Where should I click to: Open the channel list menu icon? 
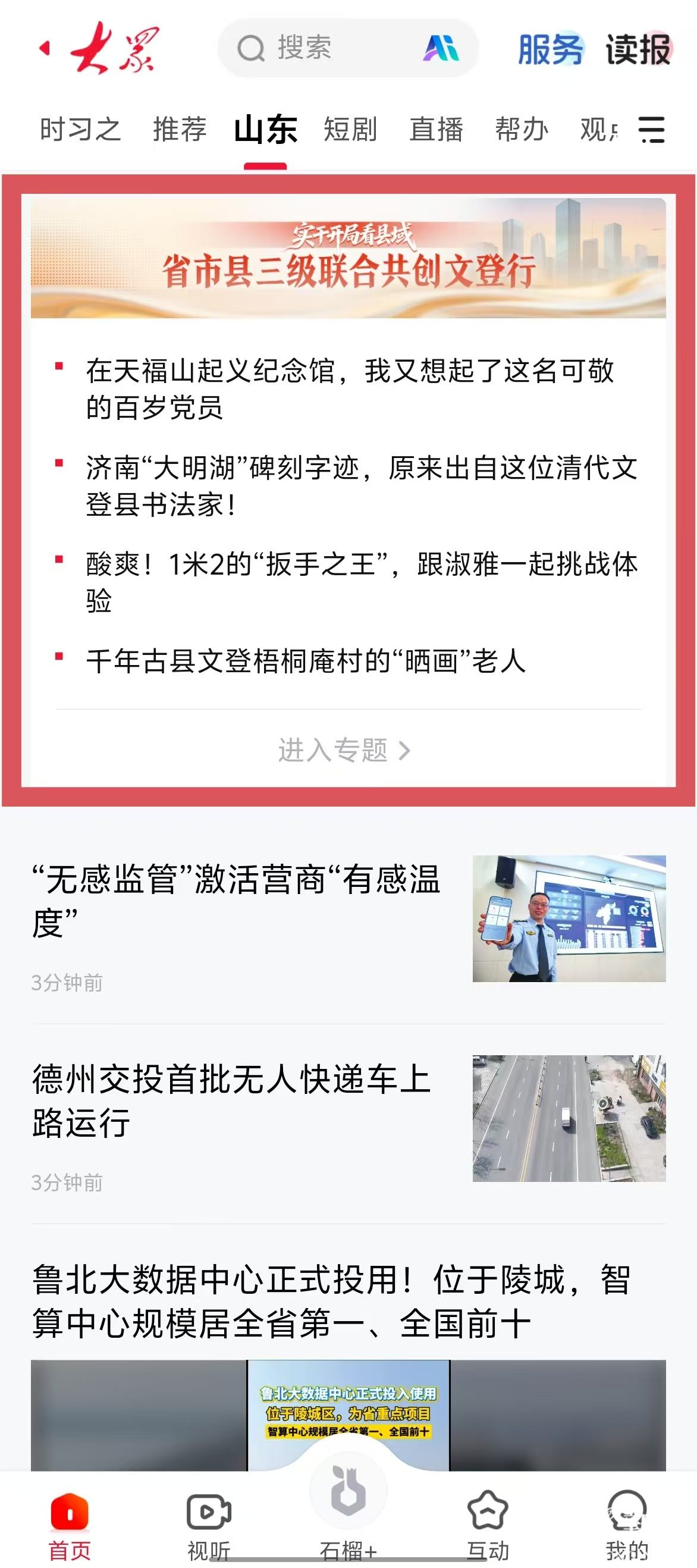[x=651, y=130]
